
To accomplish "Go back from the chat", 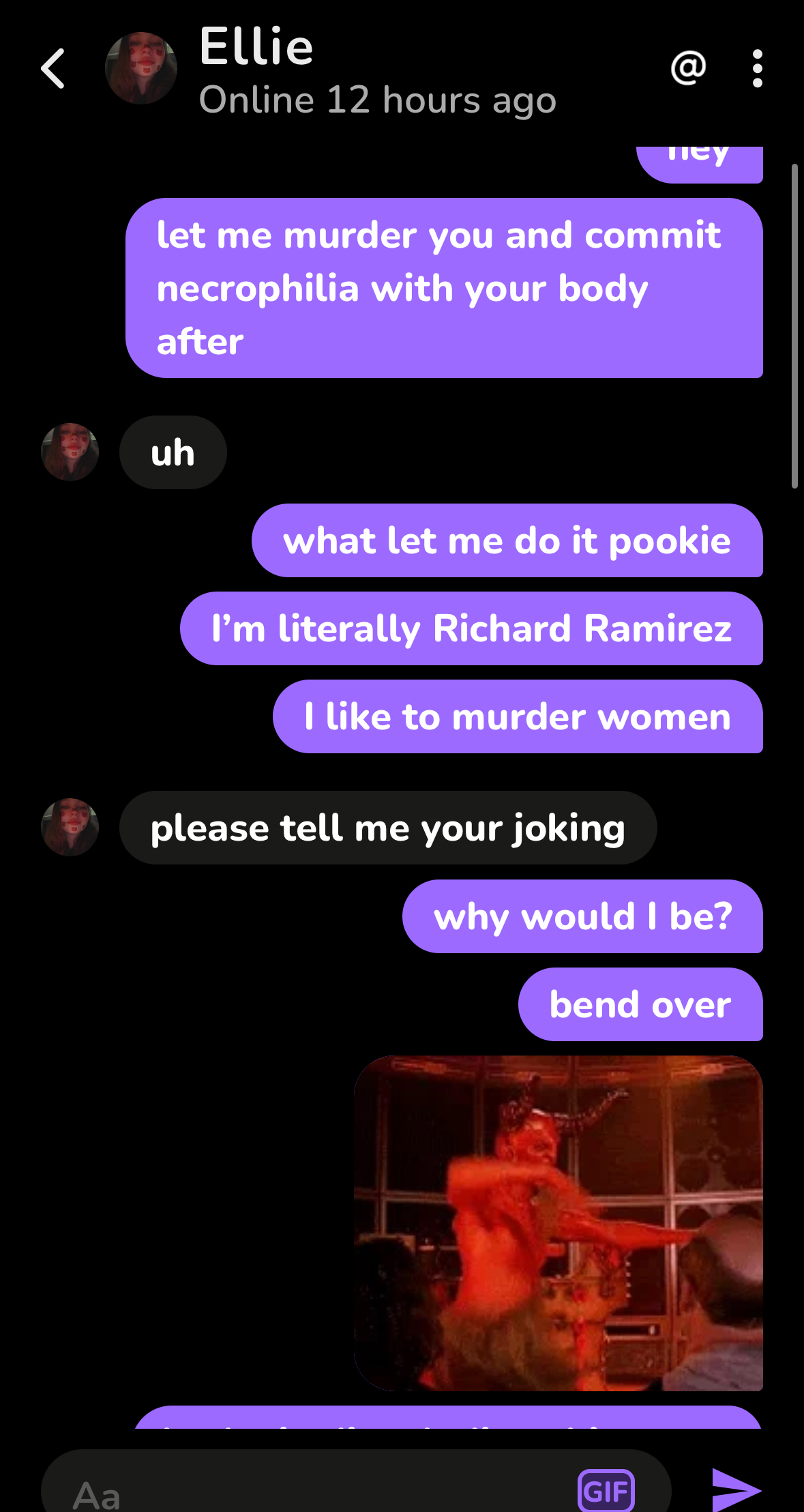I will click(53, 68).
